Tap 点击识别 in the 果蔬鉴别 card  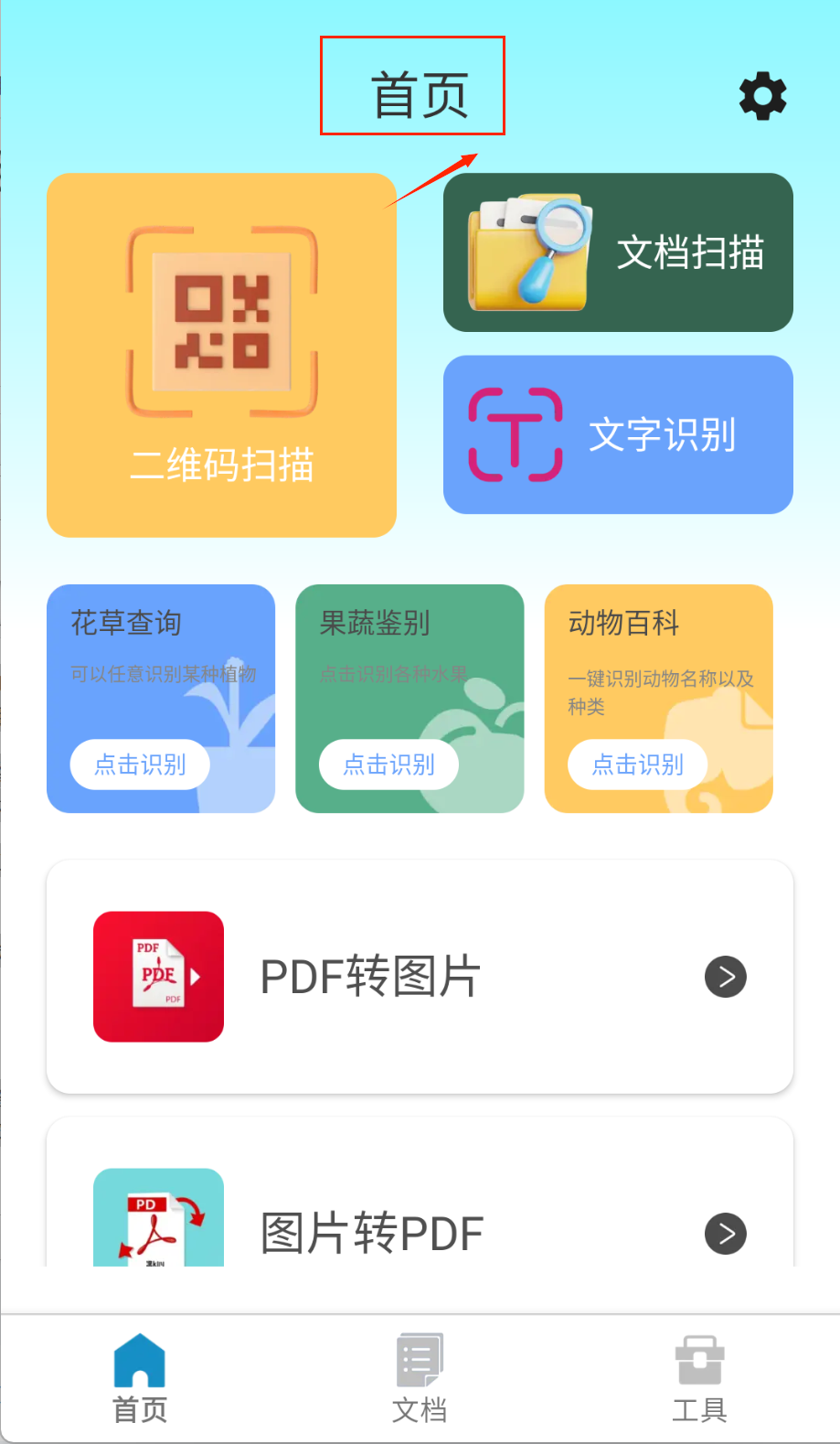[388, 764]
